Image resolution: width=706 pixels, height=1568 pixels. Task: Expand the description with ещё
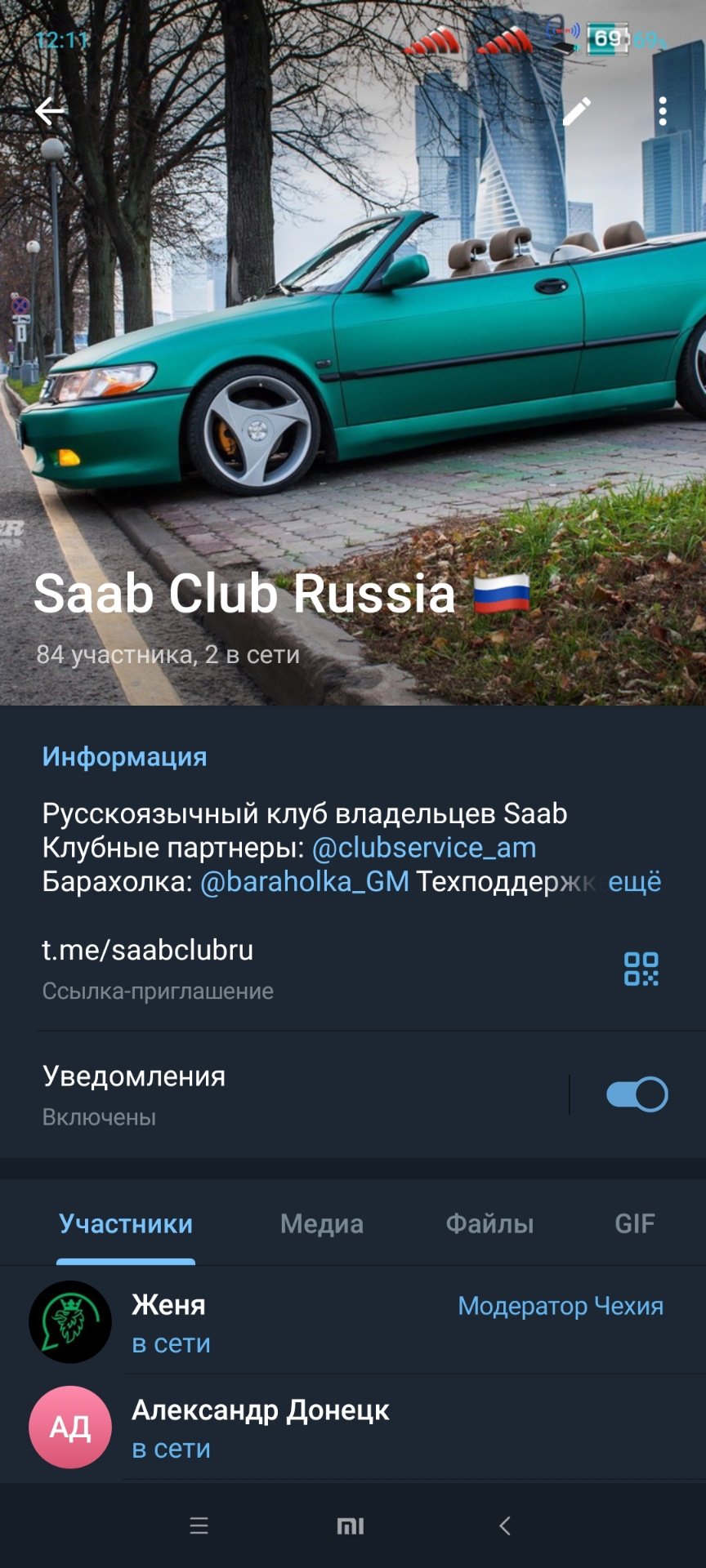635,882
